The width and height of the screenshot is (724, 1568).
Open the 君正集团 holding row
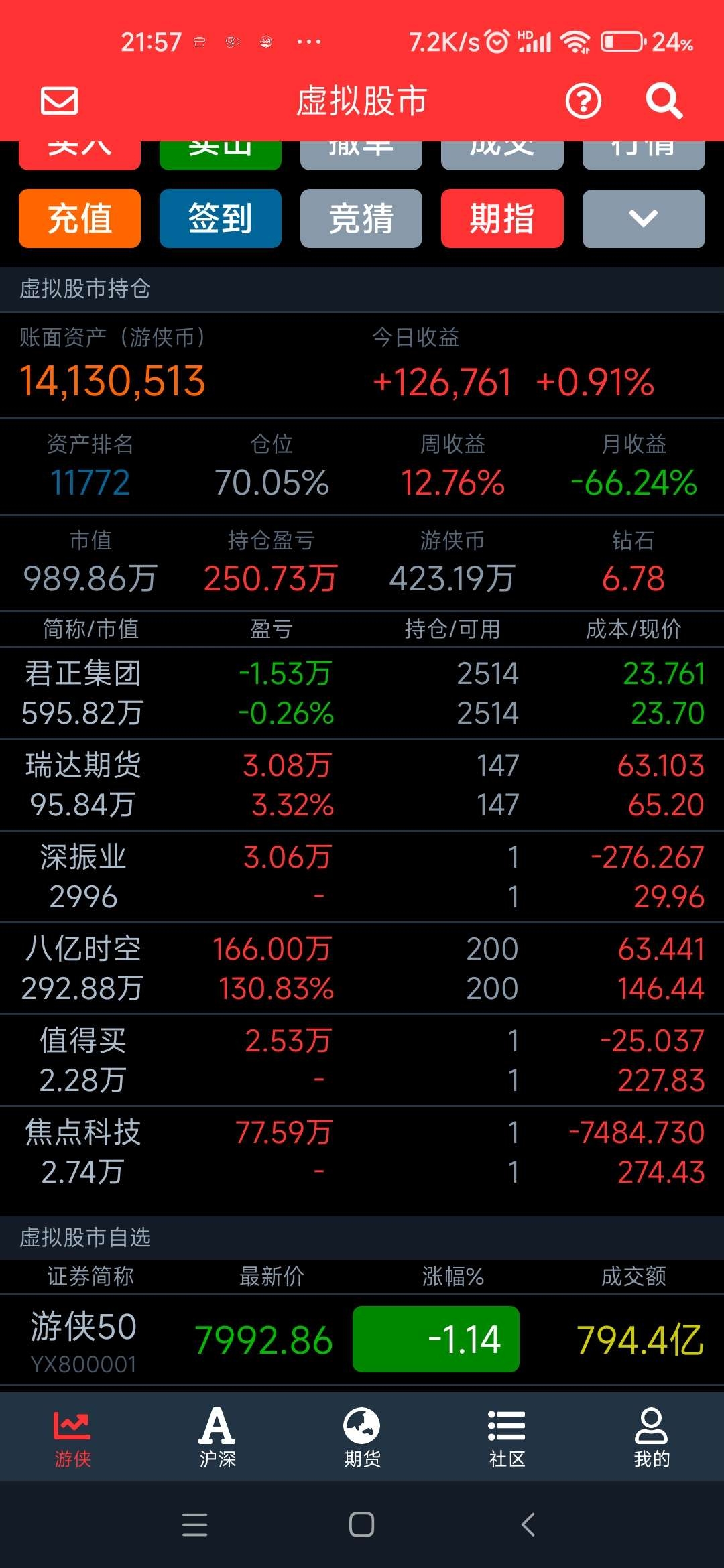click(362, 693)
